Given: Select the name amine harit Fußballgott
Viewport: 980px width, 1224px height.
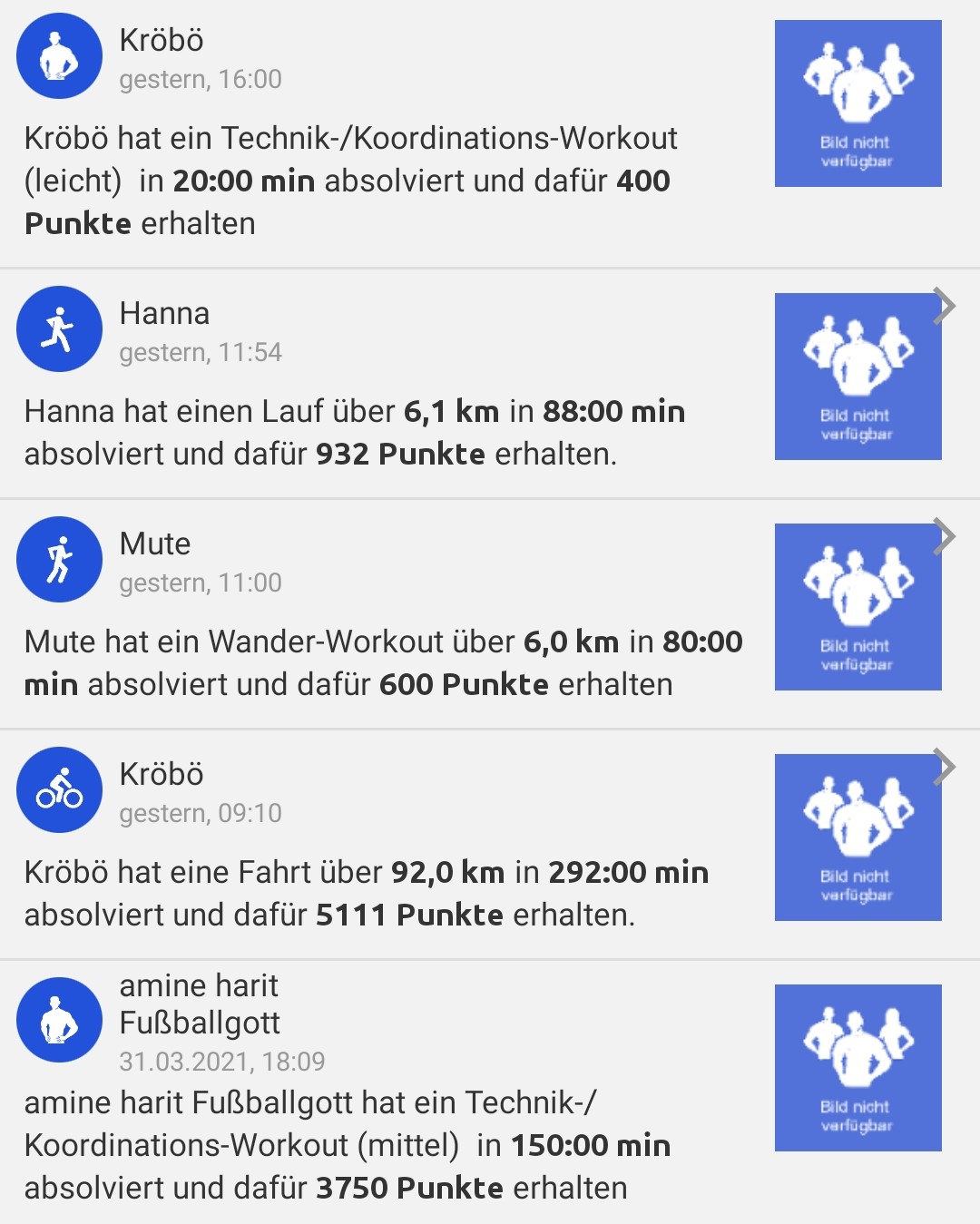Looking at the screenshot, I should 200,1003.
